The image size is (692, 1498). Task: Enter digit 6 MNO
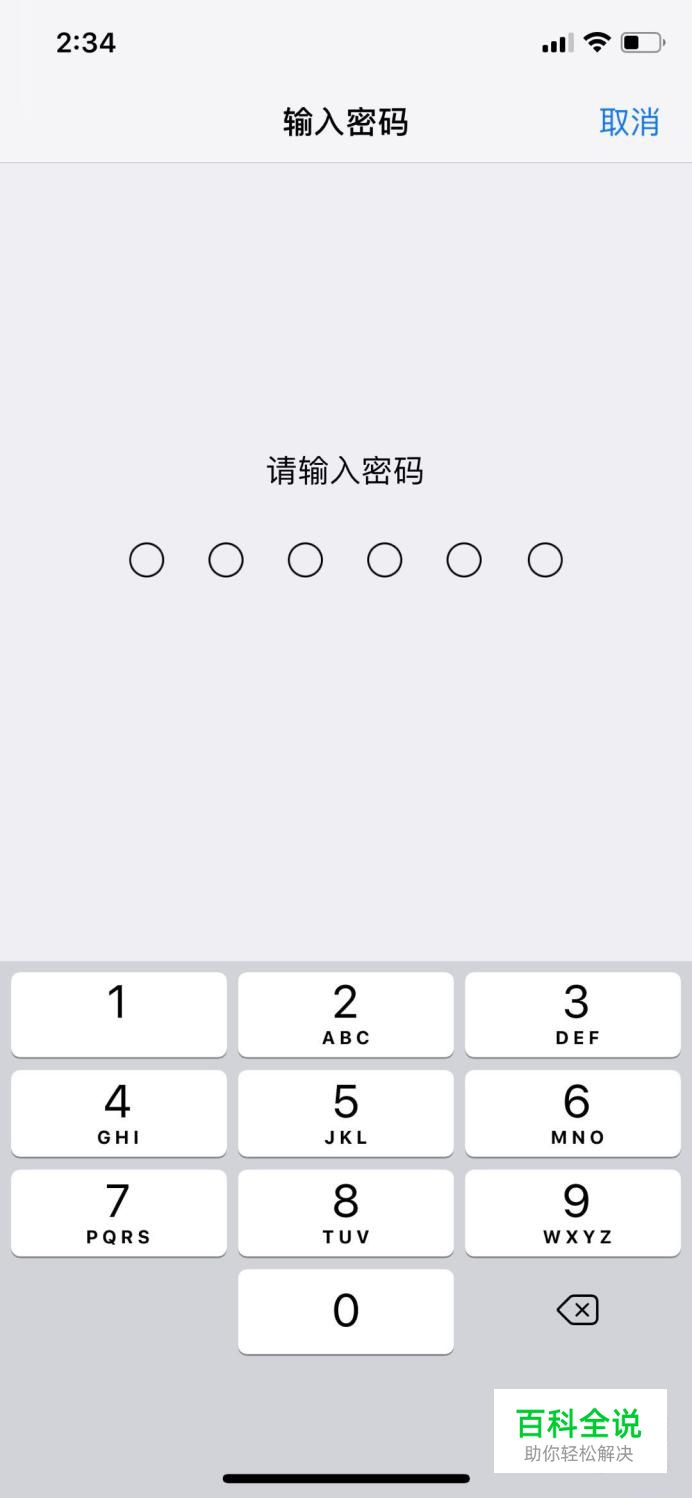[x=573, y=1113]
